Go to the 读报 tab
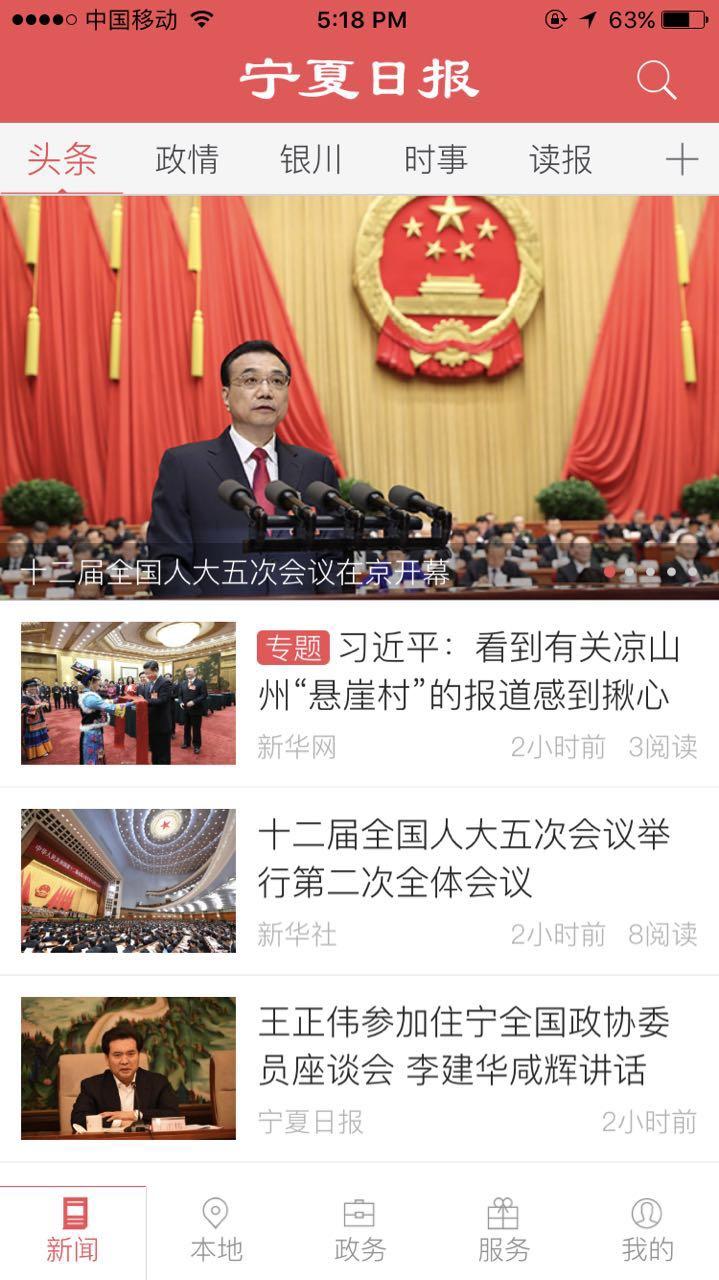Screen dimensions: 719x1280 [560, 159]
